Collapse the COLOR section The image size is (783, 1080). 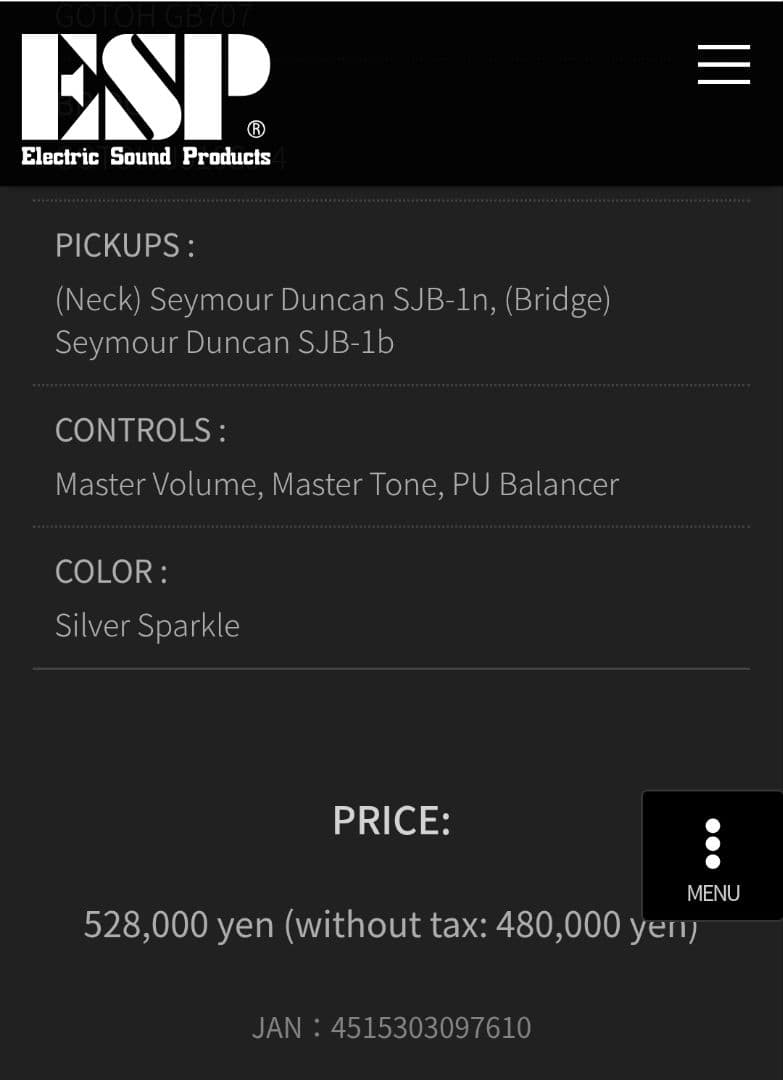click(x=110, y=571)
